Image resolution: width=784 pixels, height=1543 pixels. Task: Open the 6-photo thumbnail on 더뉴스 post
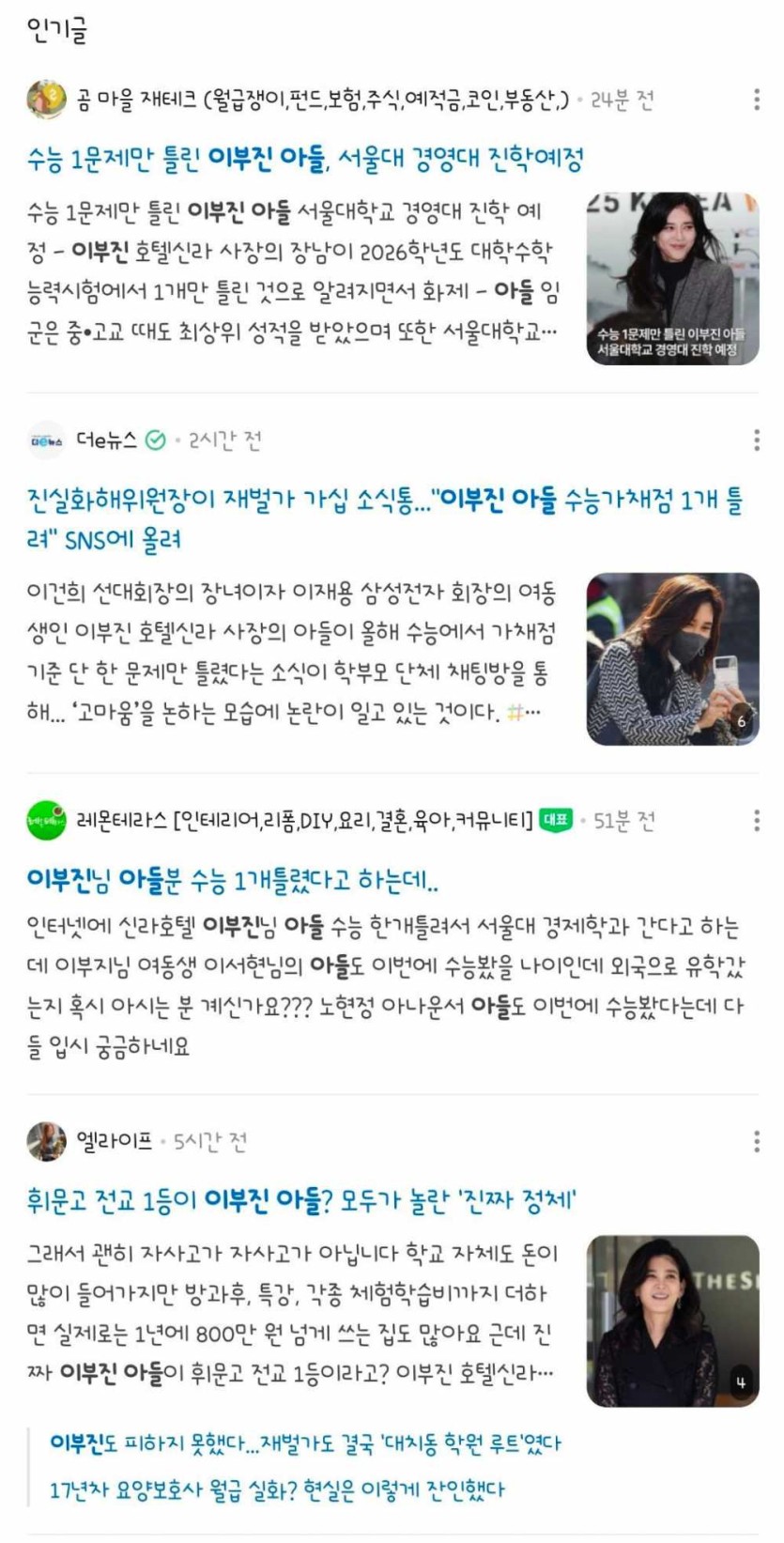(x=672, y=658)
